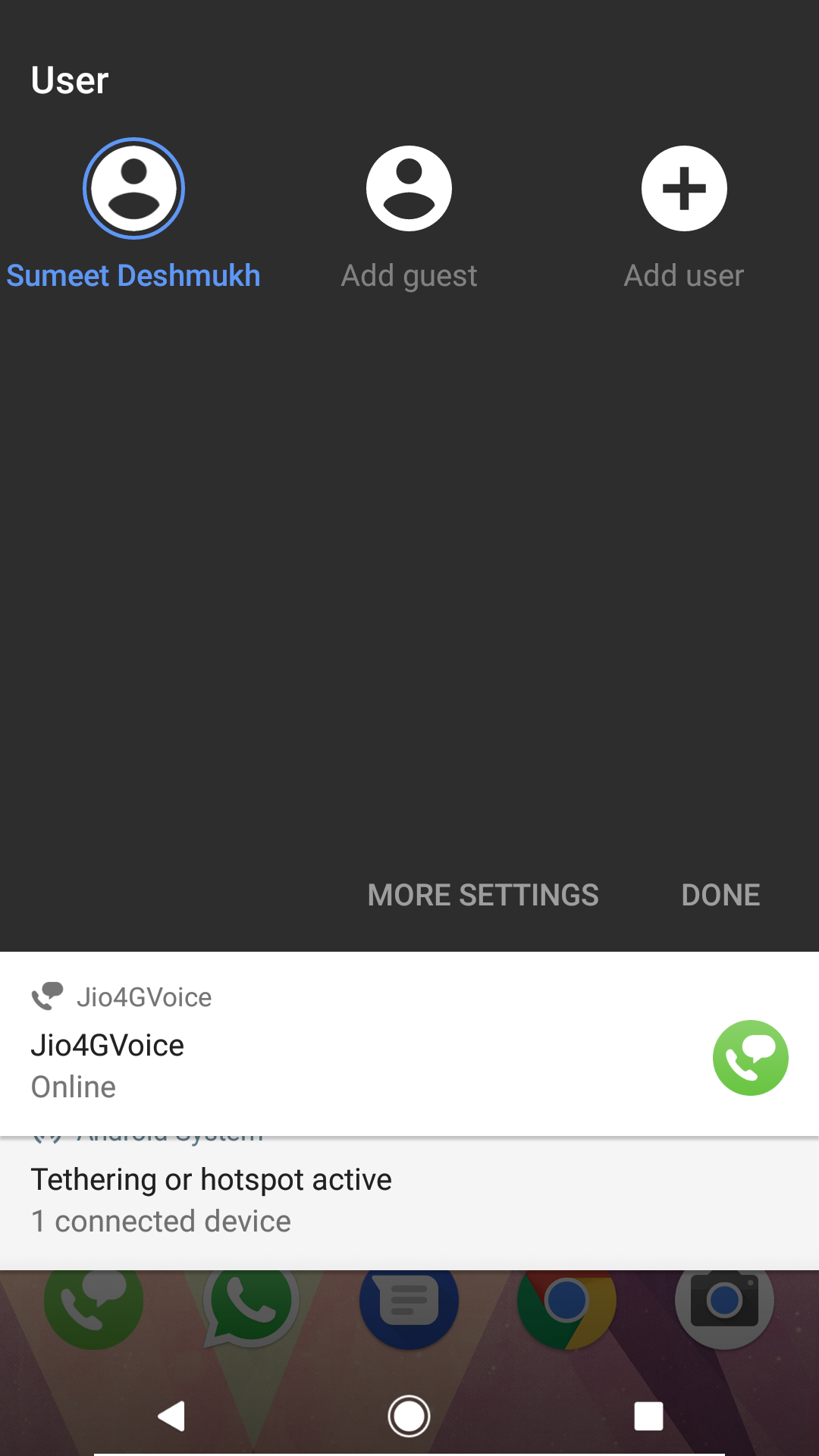819x1456 pixels.
Task: Select the Sumeet Deshmukh user avatar
Action: point(133,188)
